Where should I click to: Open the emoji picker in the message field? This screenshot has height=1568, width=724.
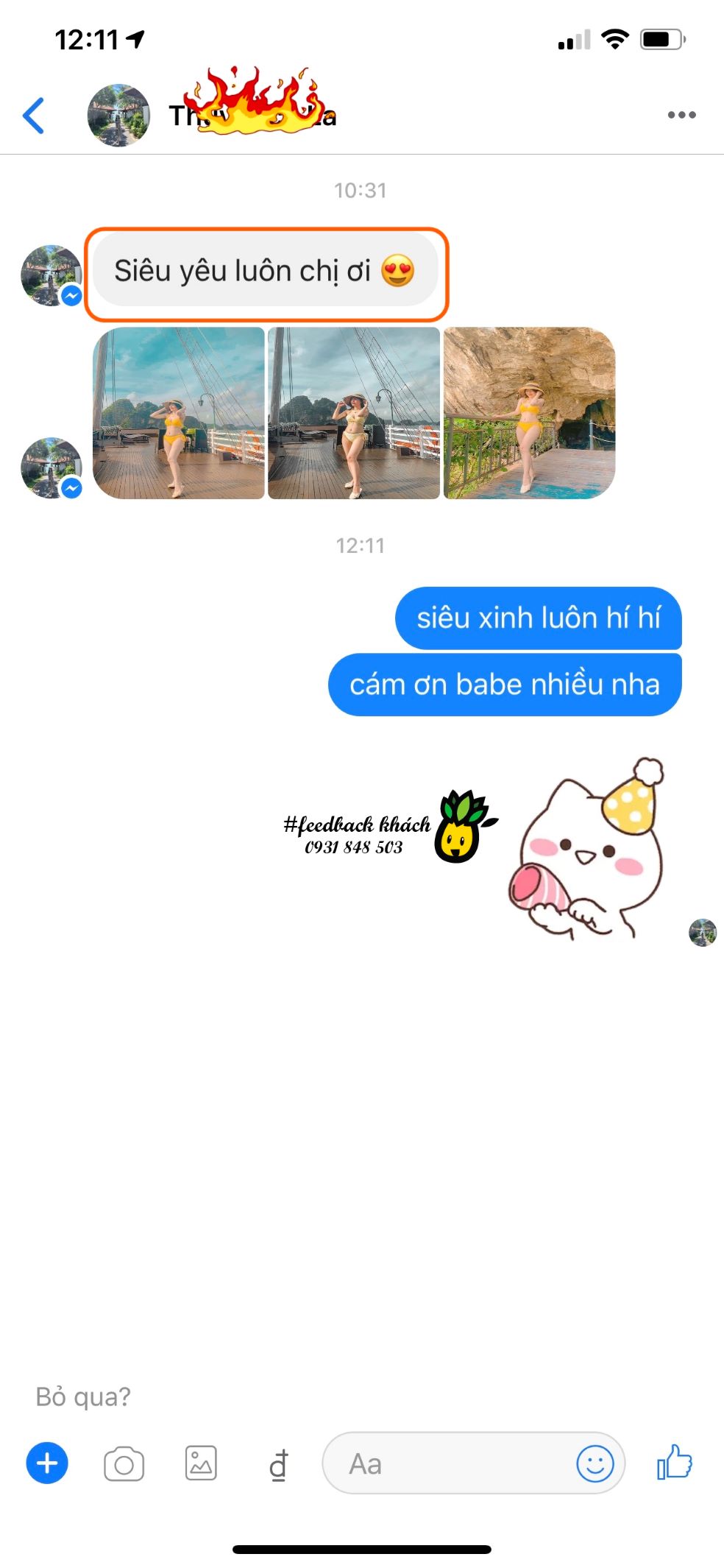[x=595, y=1463]
